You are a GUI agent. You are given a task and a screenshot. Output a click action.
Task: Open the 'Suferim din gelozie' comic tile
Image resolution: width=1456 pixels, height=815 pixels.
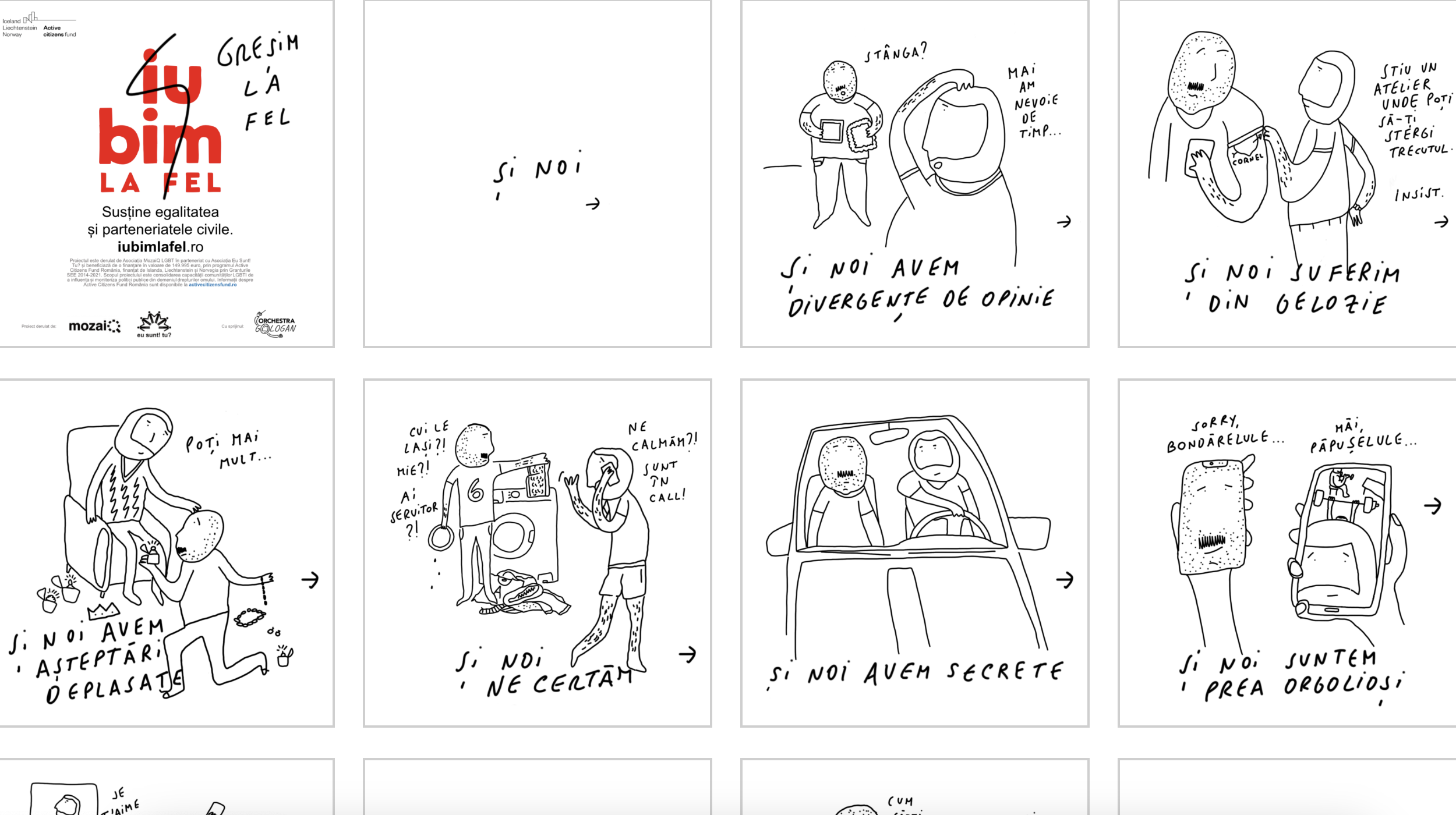(x=1287, y=173)
